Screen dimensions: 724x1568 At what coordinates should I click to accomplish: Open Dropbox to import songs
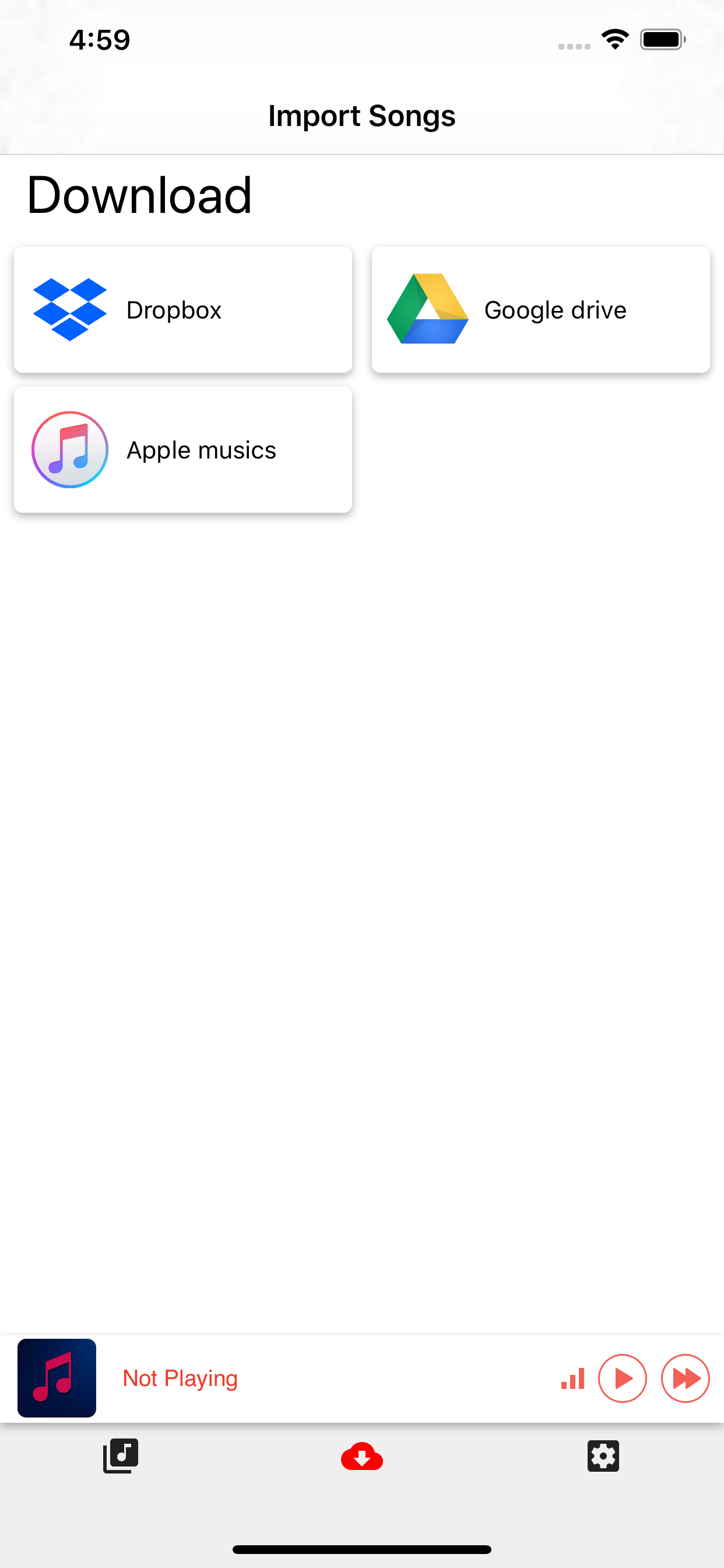click(x=182, y=309)
